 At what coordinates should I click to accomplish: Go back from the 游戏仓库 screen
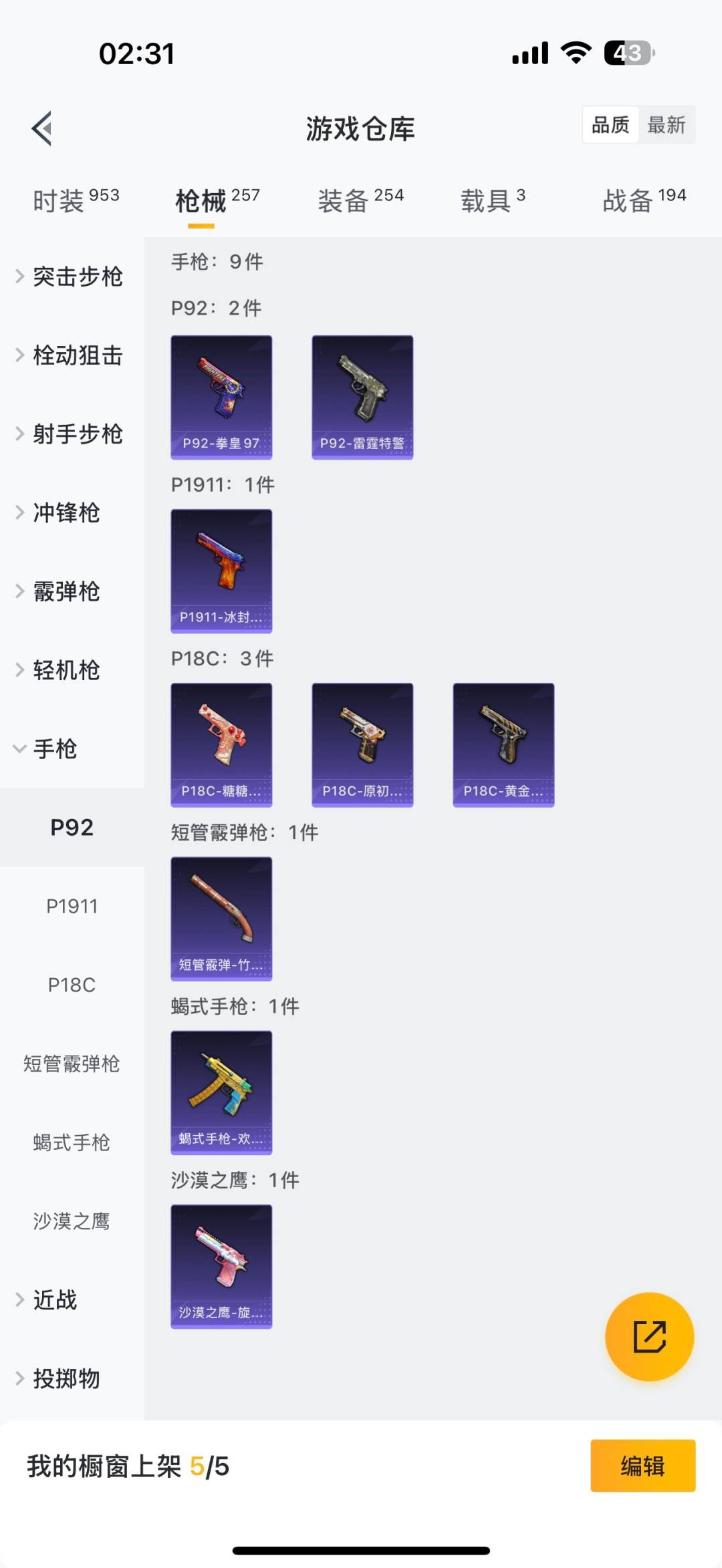[42, 128]
